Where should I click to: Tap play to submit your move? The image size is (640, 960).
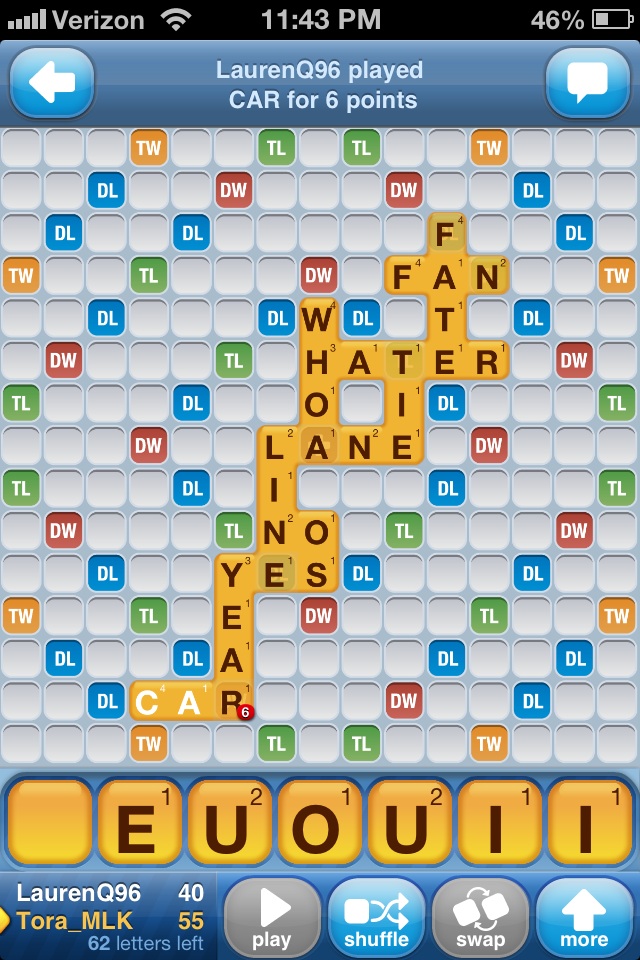point(271,916)
